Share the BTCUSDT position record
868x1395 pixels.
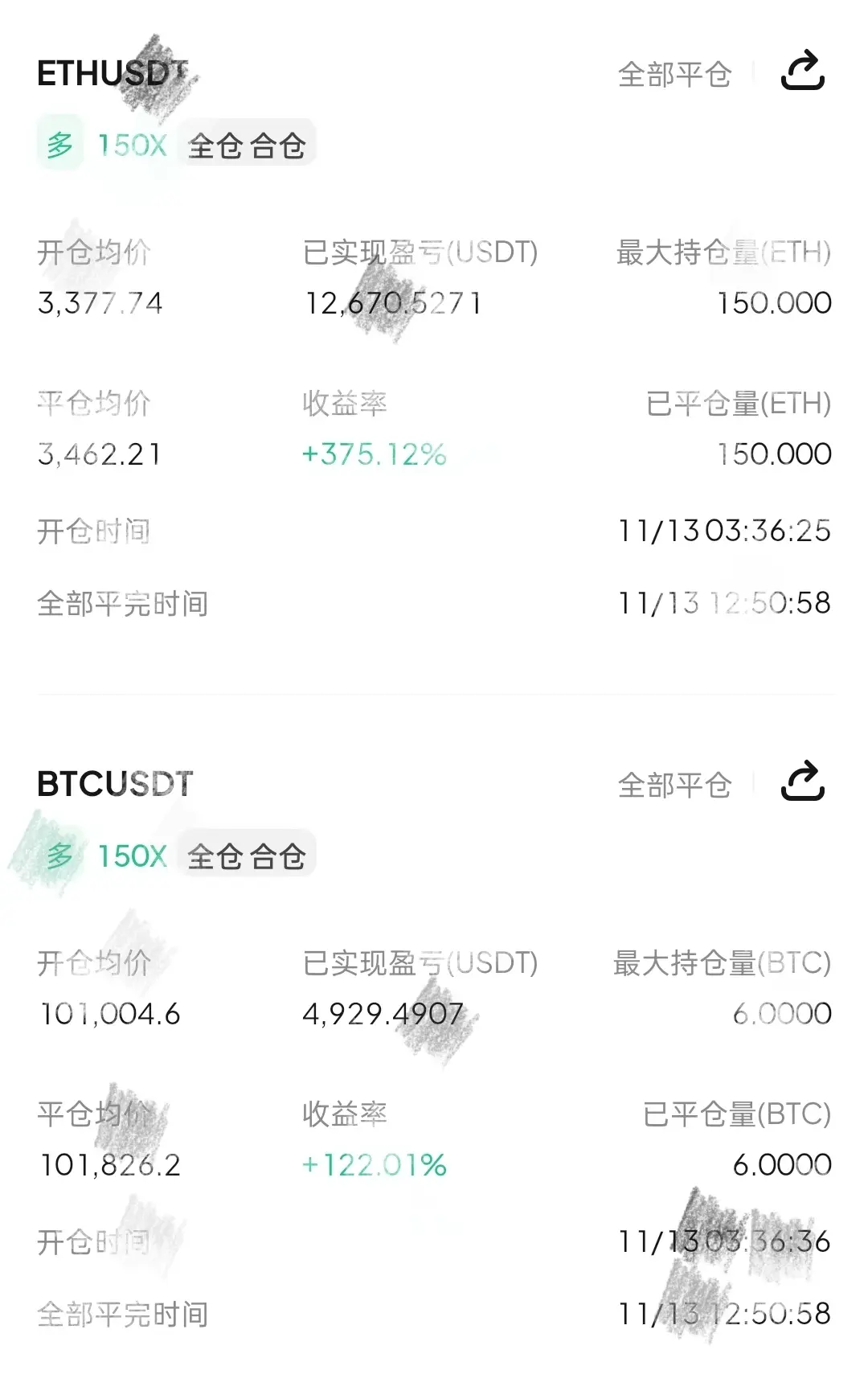803,782
